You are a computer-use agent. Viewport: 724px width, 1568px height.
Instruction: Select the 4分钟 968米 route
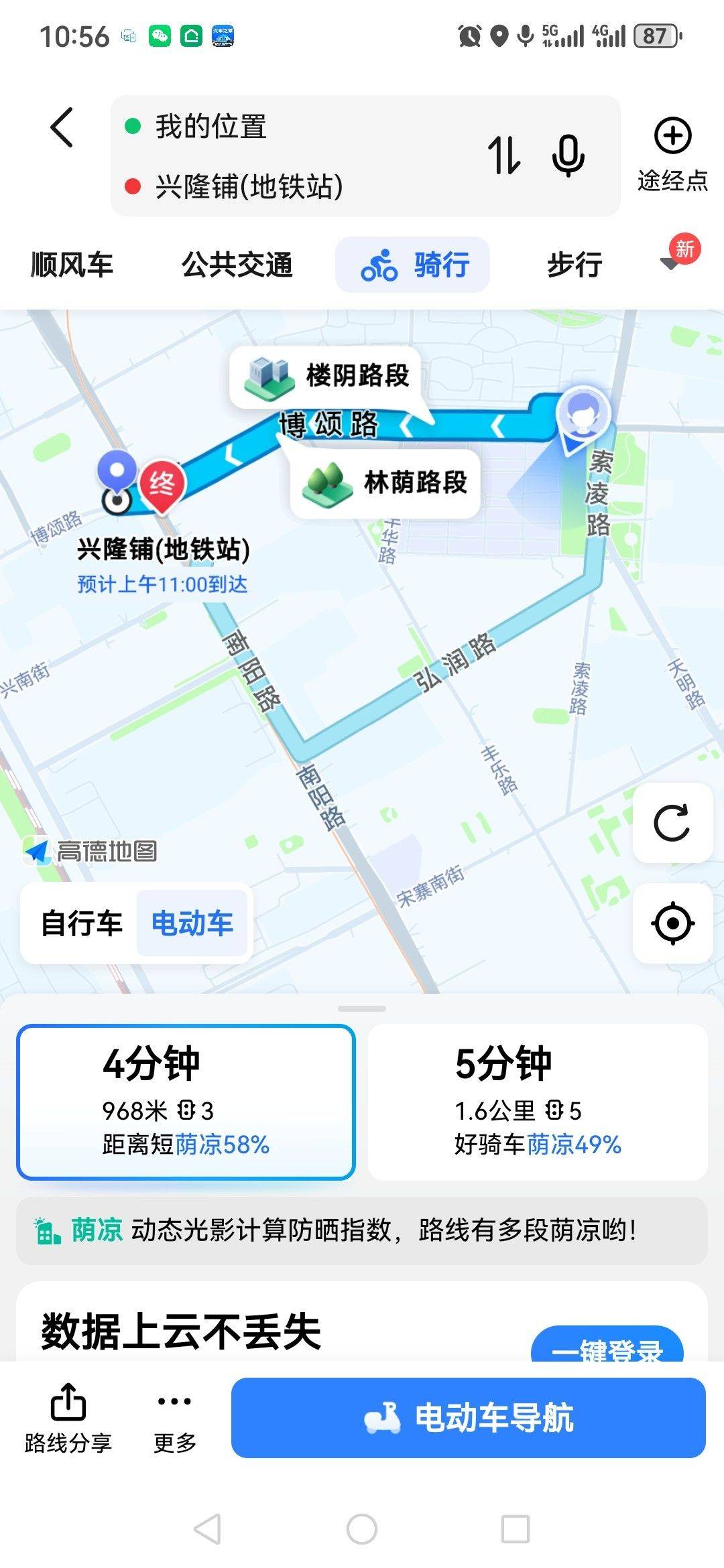[x=186, y=1102]
